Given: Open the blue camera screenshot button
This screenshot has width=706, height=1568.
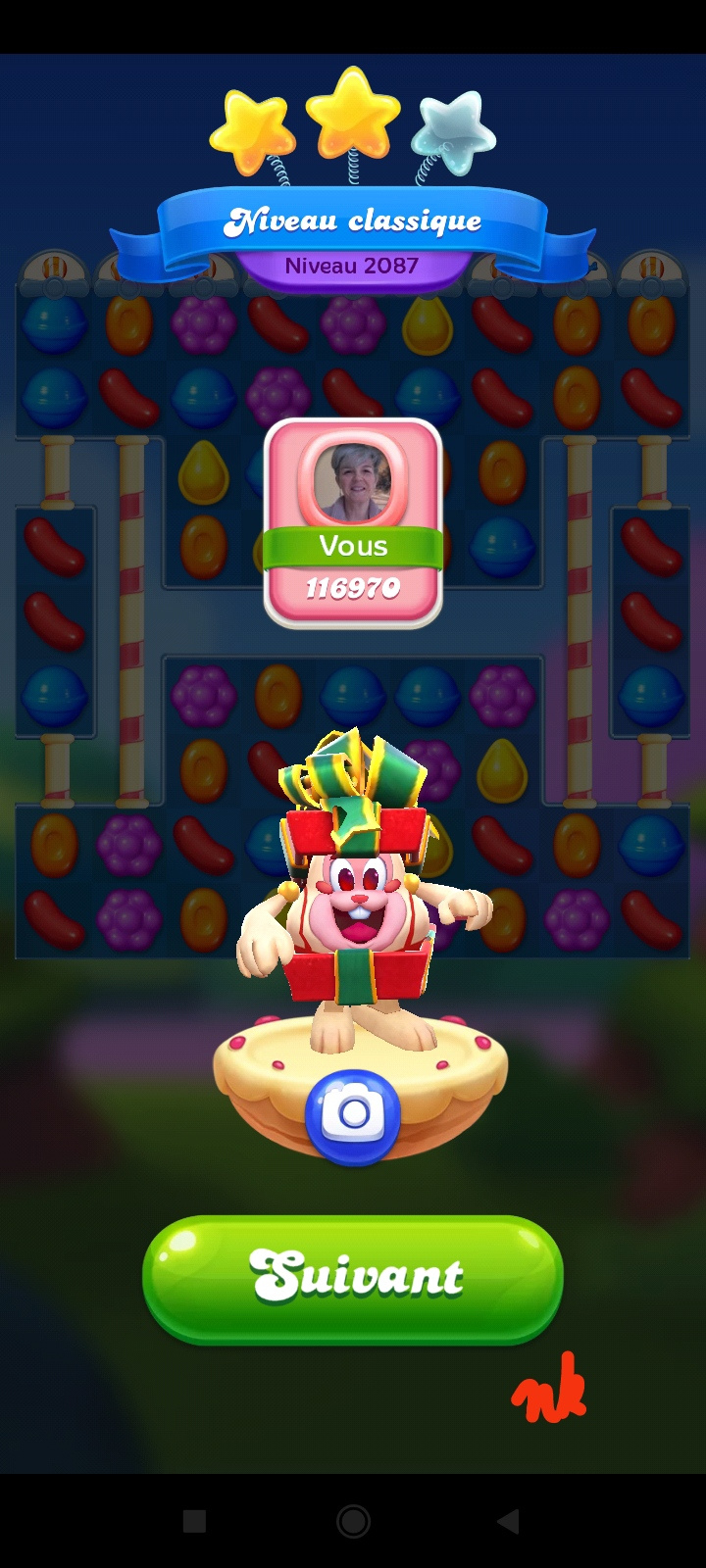Looking at the screenshot, I should coord(353,1115).
